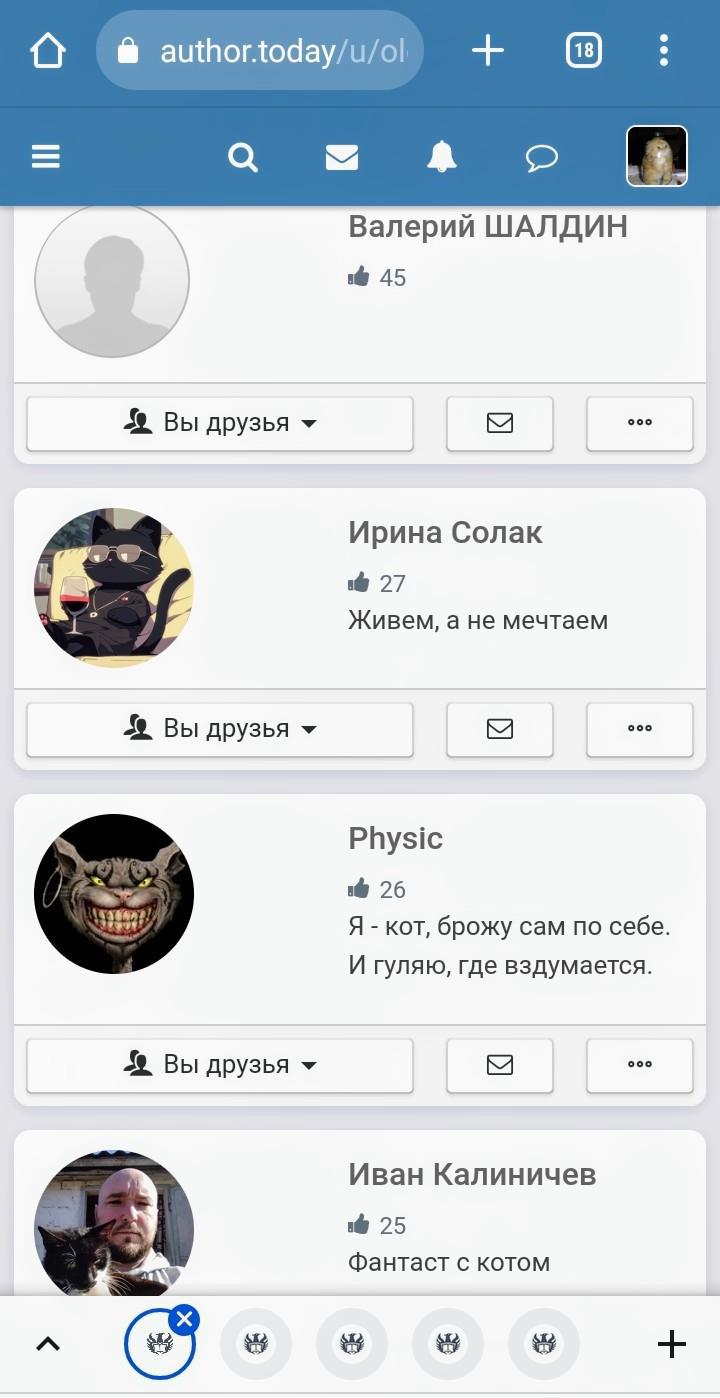Open a new browser tab

point(488,50)
